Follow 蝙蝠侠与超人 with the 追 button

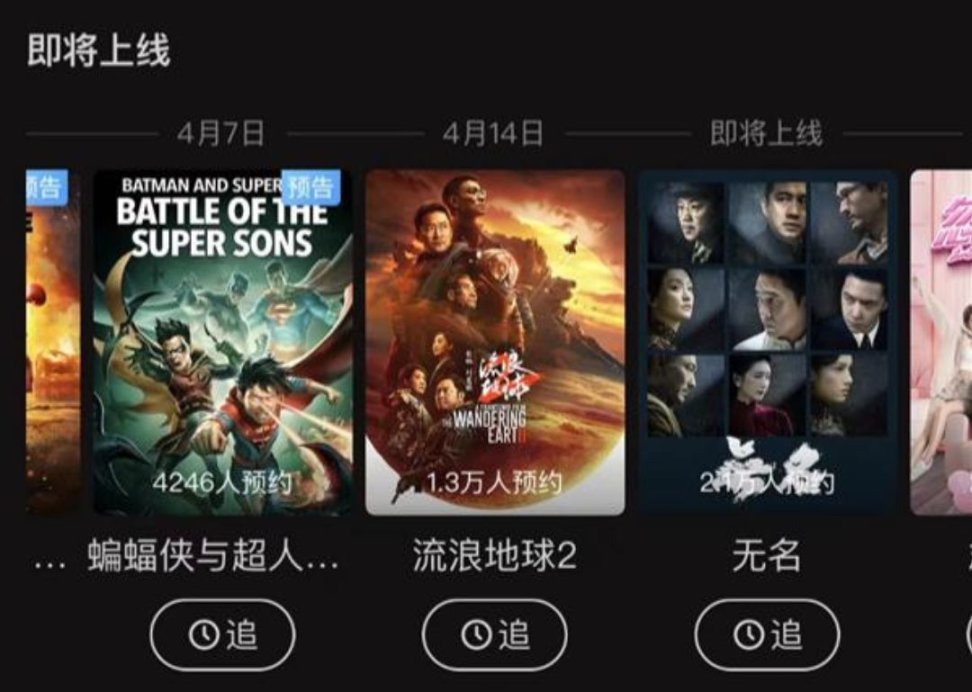pyautogui.click(x=223, y=634)
